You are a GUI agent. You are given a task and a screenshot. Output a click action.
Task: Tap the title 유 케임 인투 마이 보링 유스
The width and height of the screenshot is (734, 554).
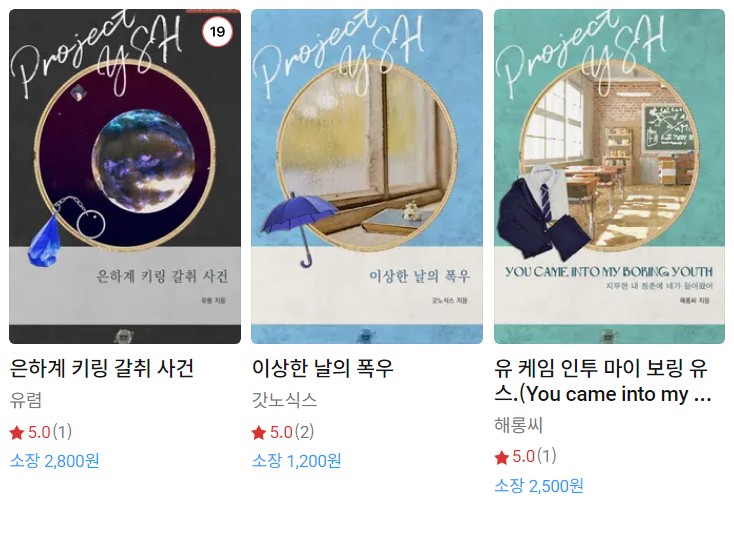[603, 381]
